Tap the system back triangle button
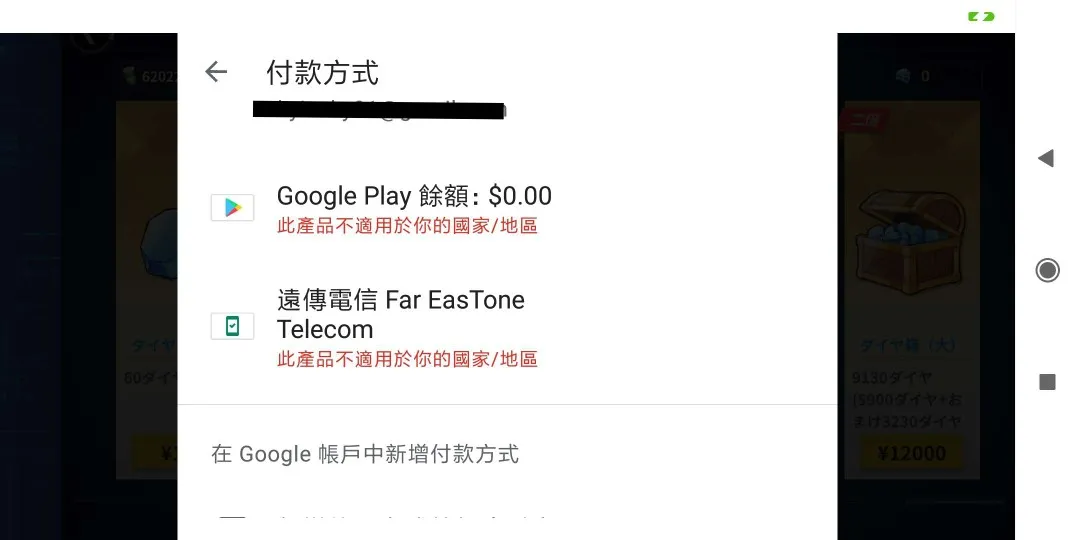This screenshot has height=540, width=1080. (1046, 158)
